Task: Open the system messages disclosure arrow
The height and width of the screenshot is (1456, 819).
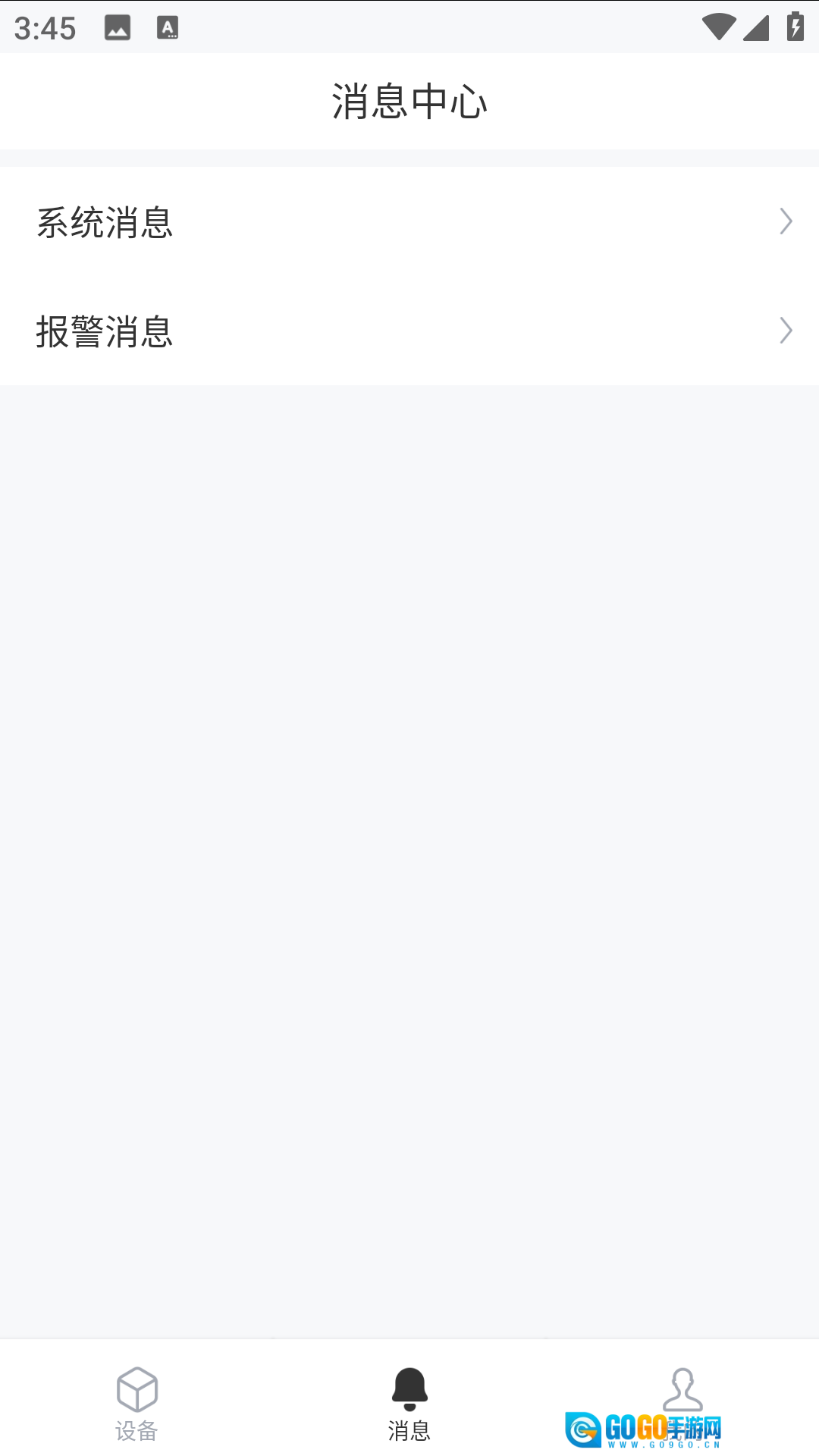Action: pos(786,221)
